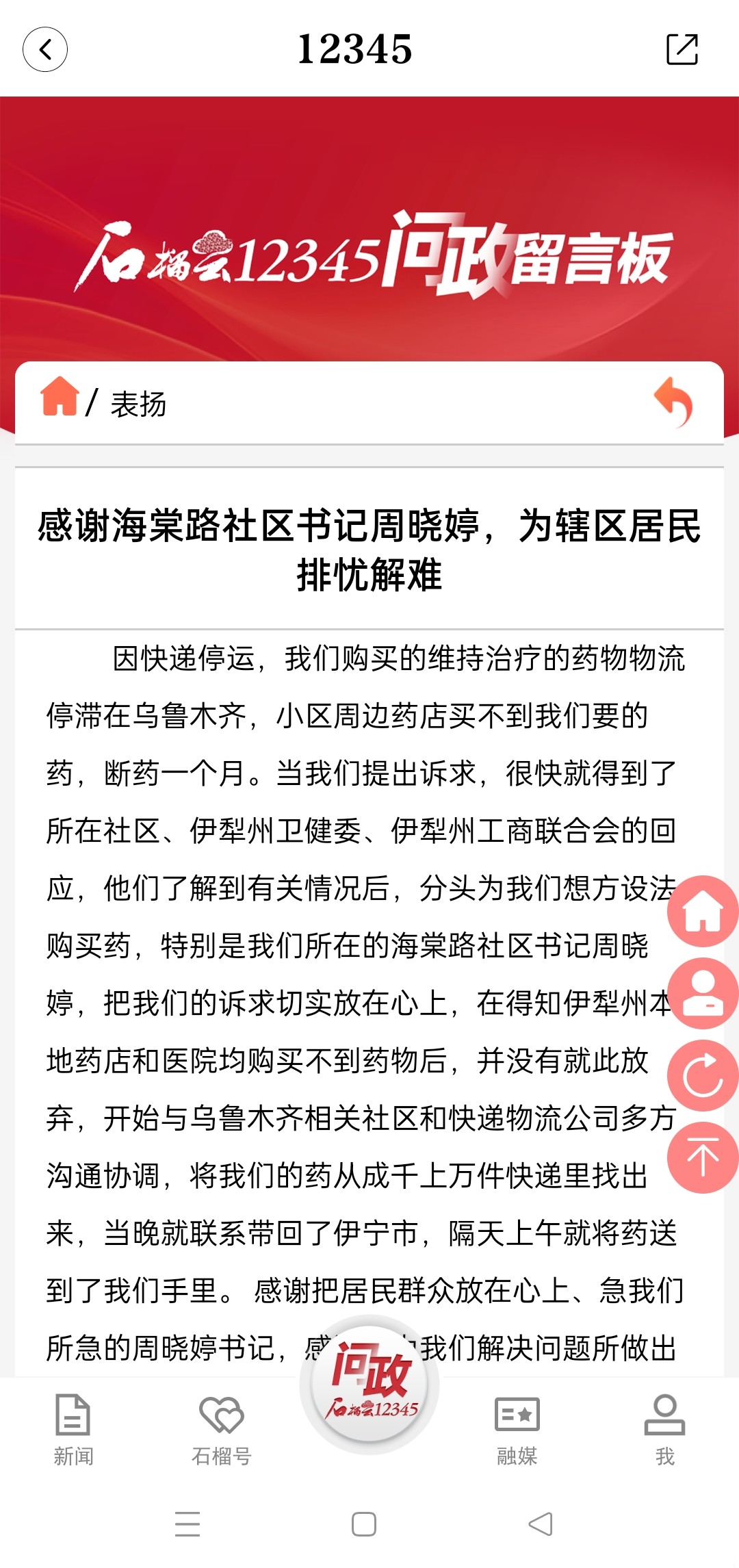Jump to top with floating arrow button

(703, 1157)
